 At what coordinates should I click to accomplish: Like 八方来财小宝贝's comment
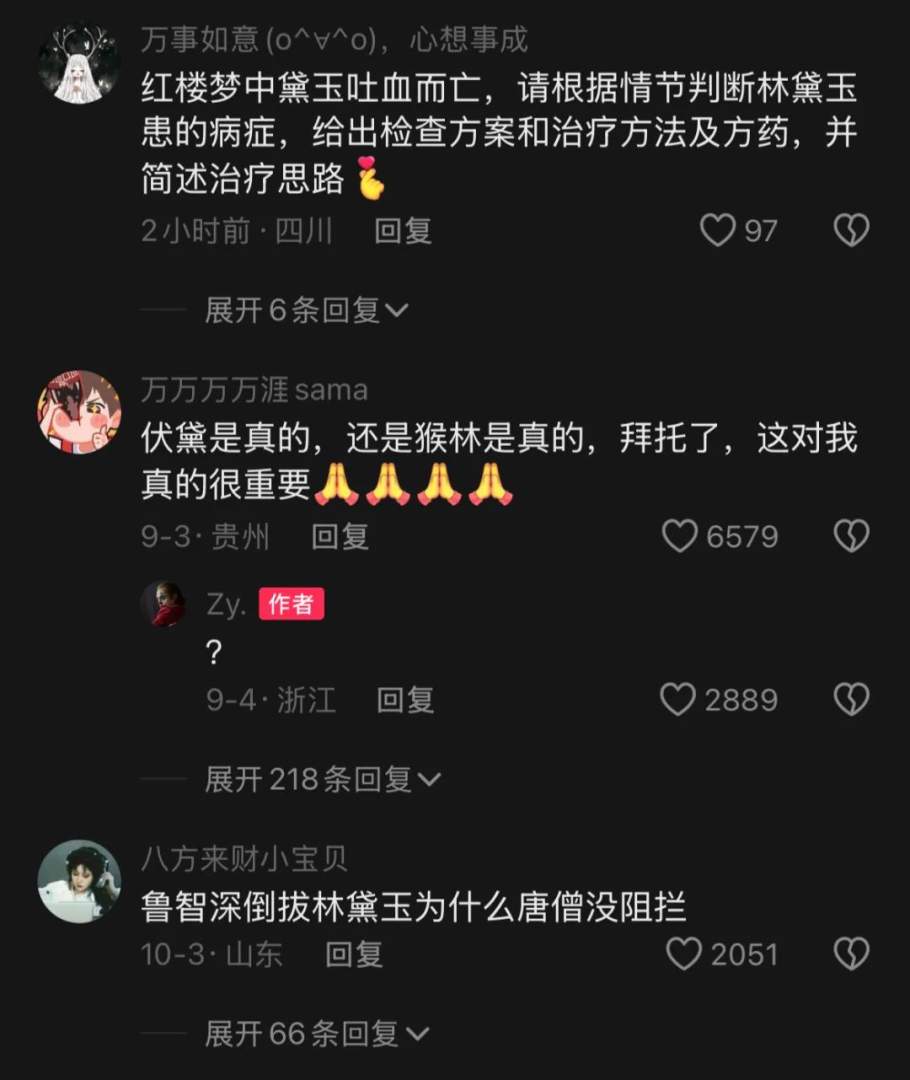click(684, 954)
